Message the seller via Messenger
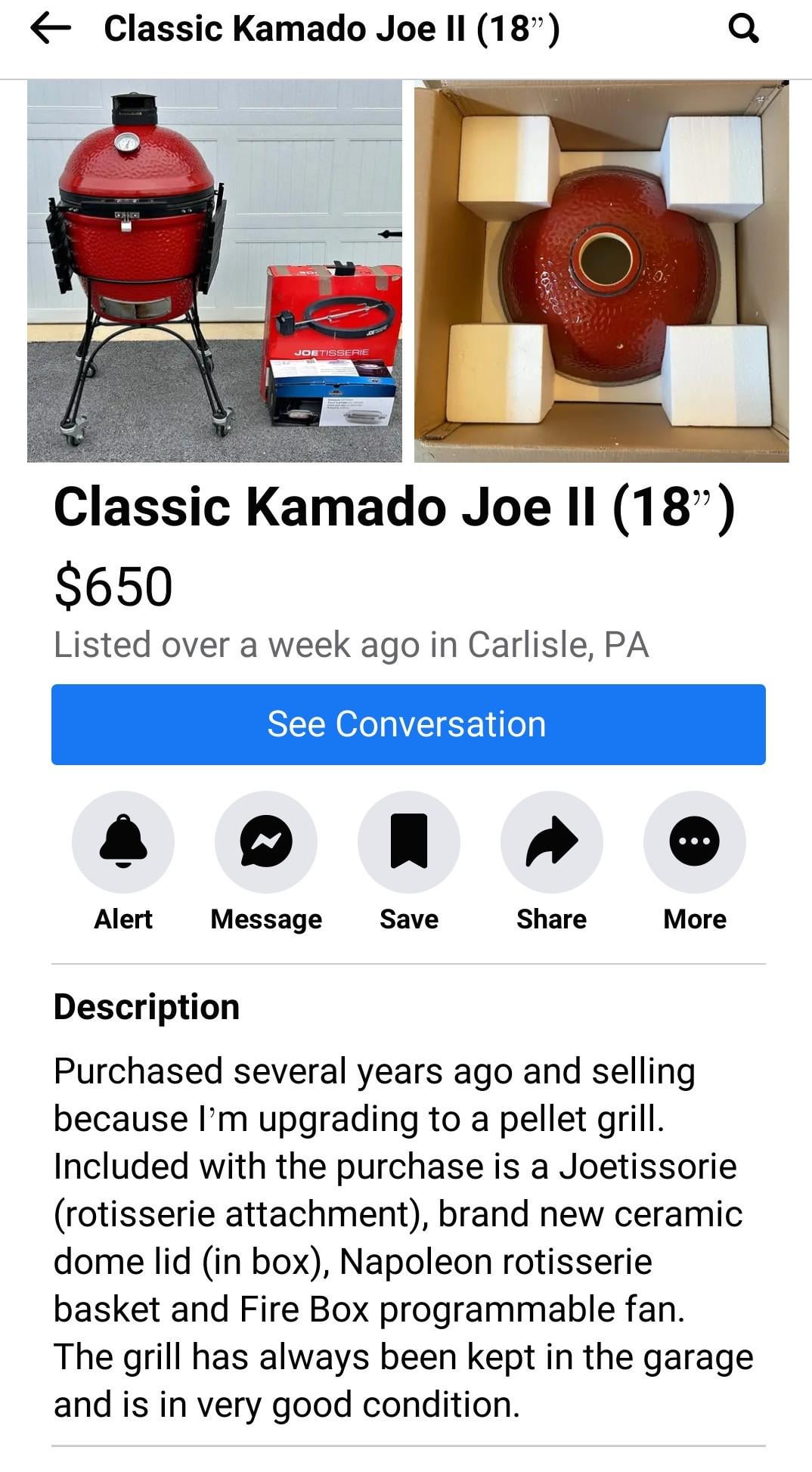 [x=266, y=841]
